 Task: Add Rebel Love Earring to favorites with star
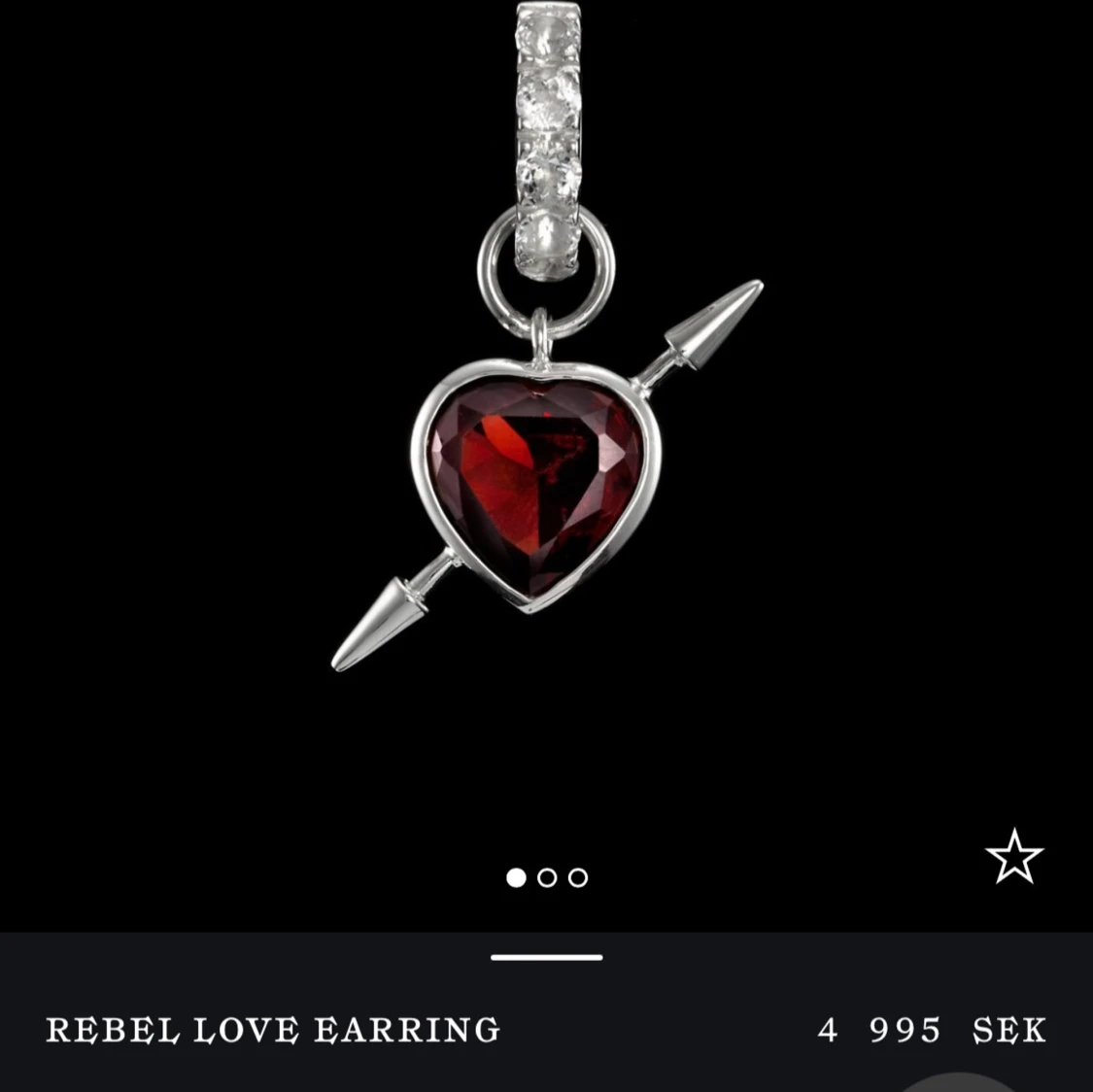1013,858
